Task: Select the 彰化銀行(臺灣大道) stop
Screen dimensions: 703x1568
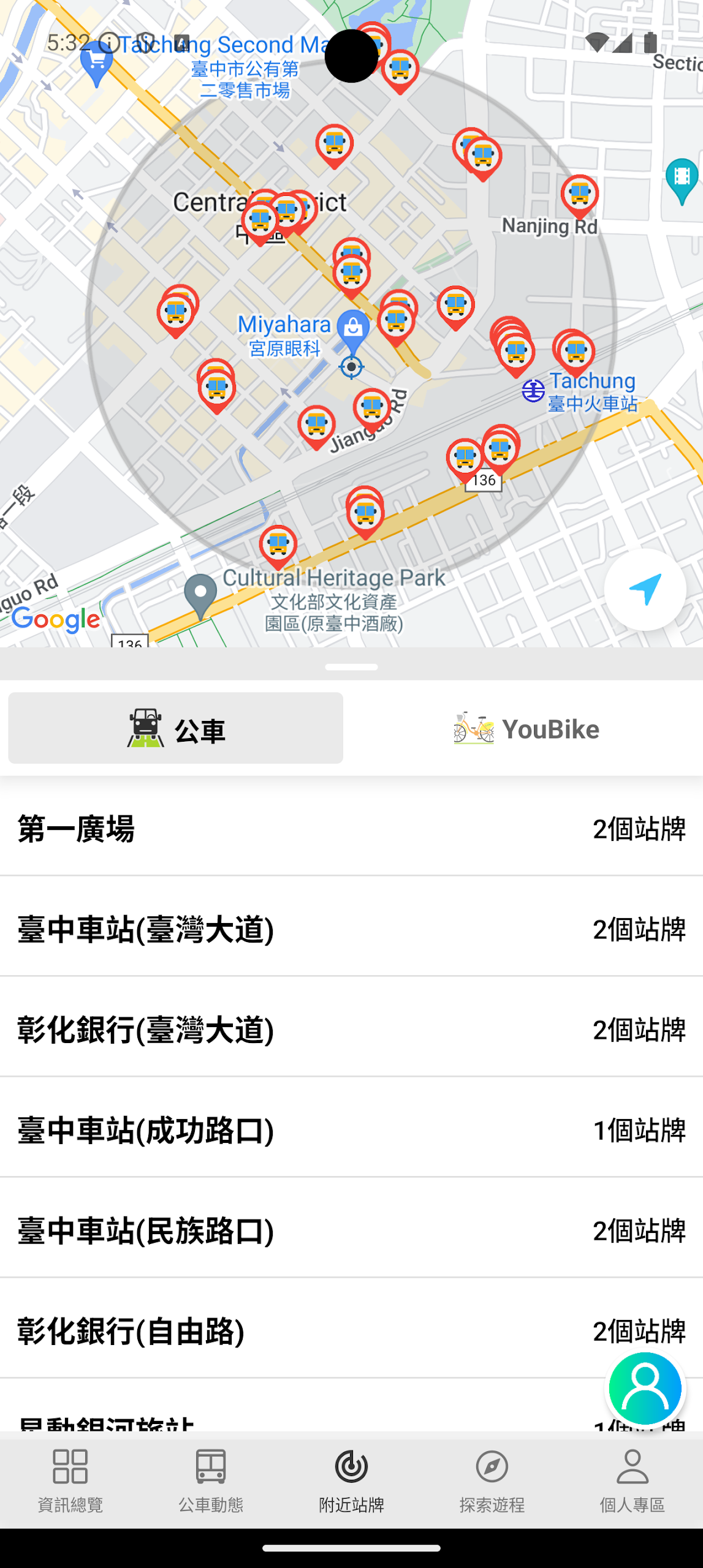Action: [x=351, y=1030]
